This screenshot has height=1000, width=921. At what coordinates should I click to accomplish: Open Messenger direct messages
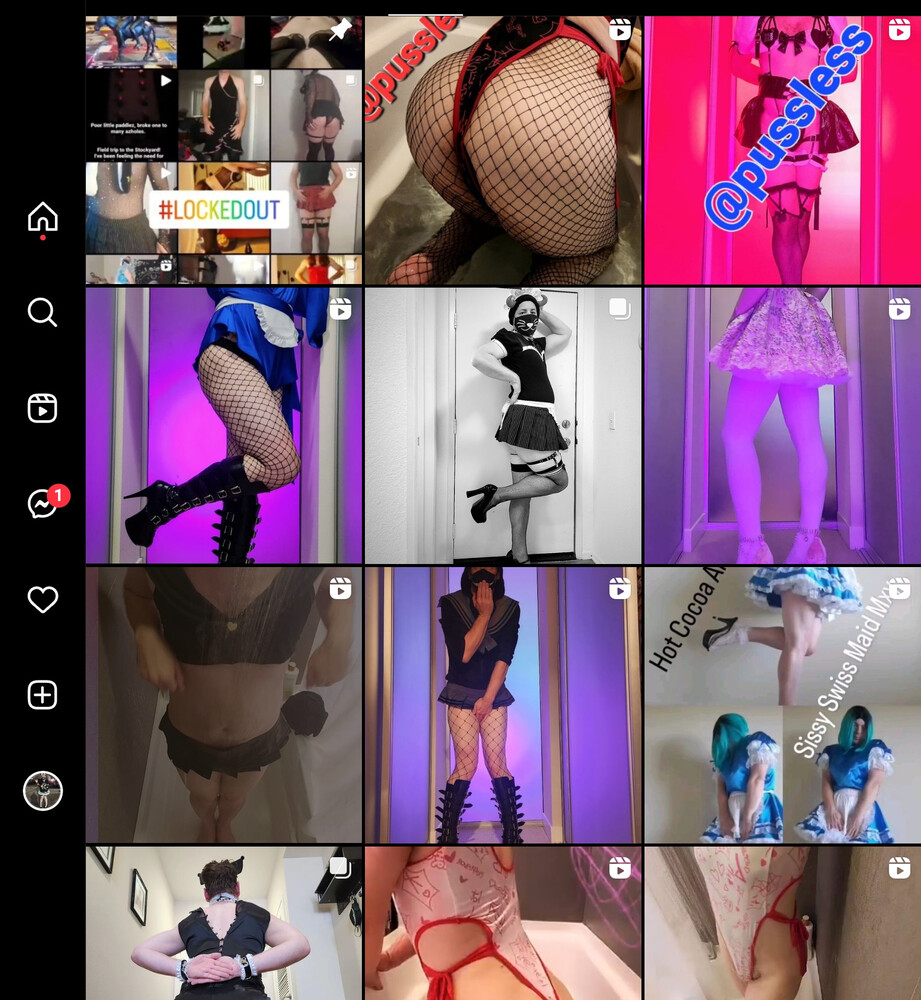tap(42, 504)
